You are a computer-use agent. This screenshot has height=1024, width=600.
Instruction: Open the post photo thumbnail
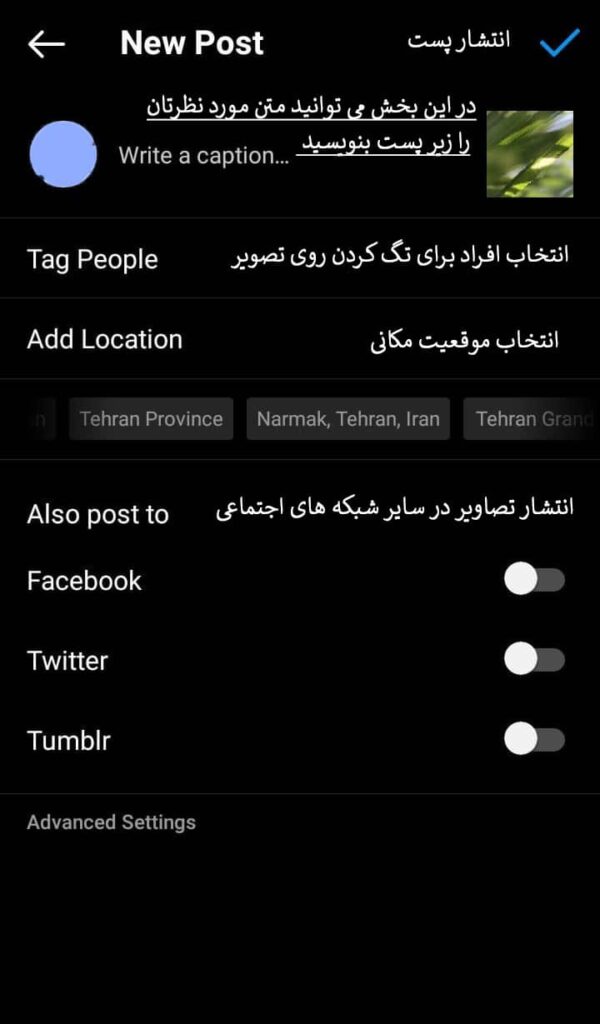[529, 154]
